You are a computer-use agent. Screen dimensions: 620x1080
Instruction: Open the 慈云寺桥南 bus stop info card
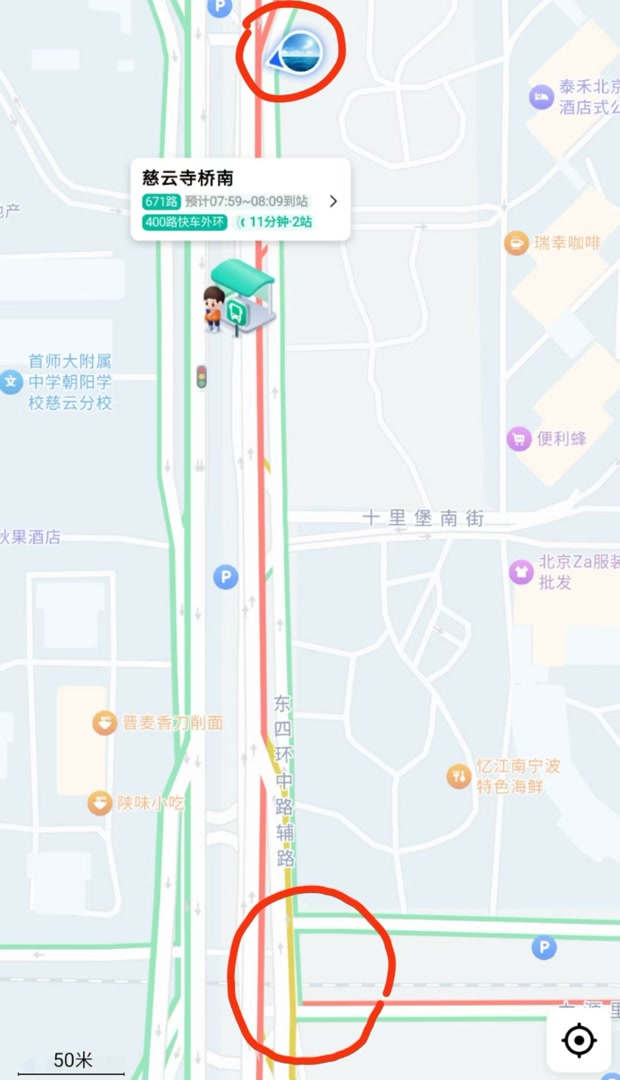coord(240,200)
